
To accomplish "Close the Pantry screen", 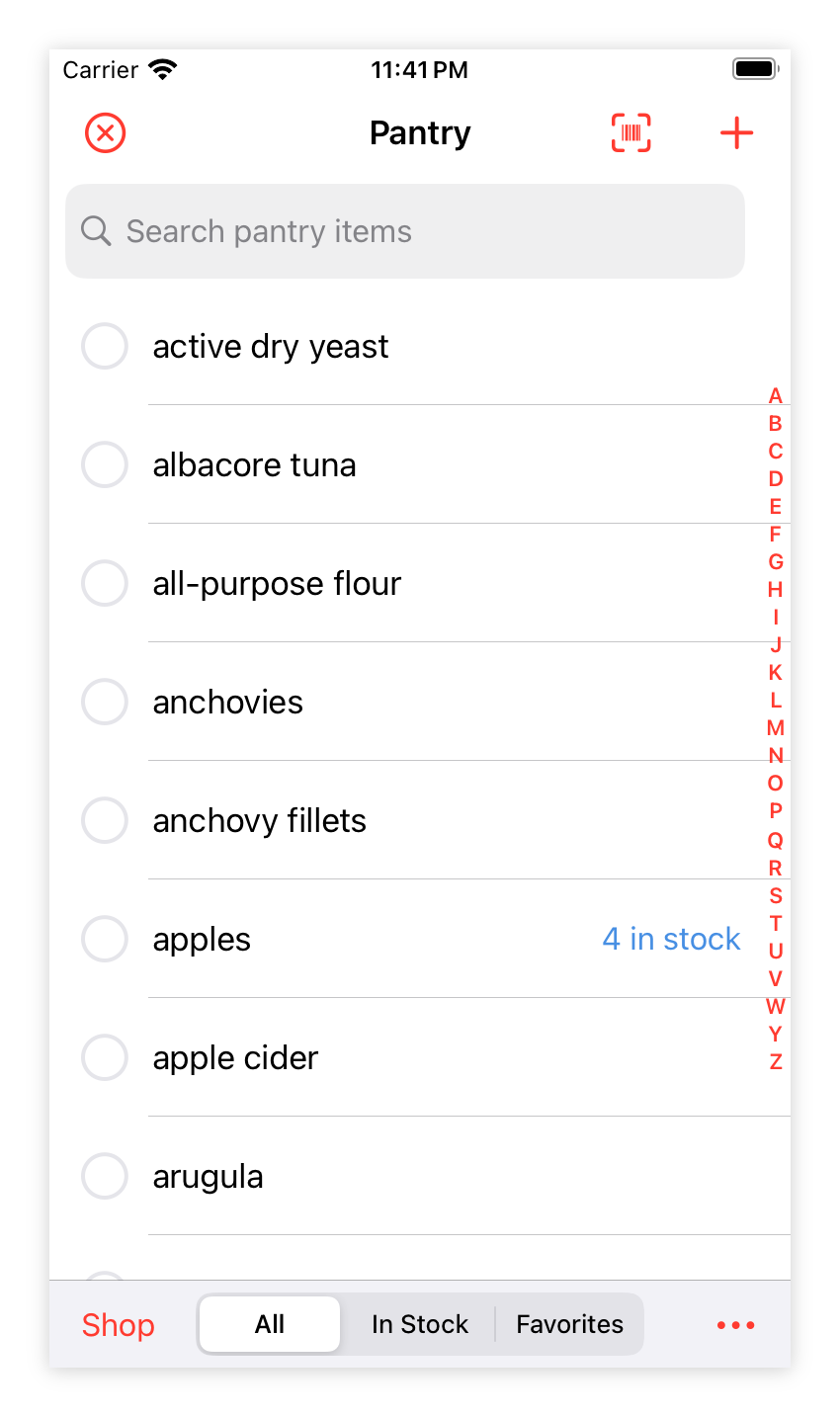I will [105, 132].
